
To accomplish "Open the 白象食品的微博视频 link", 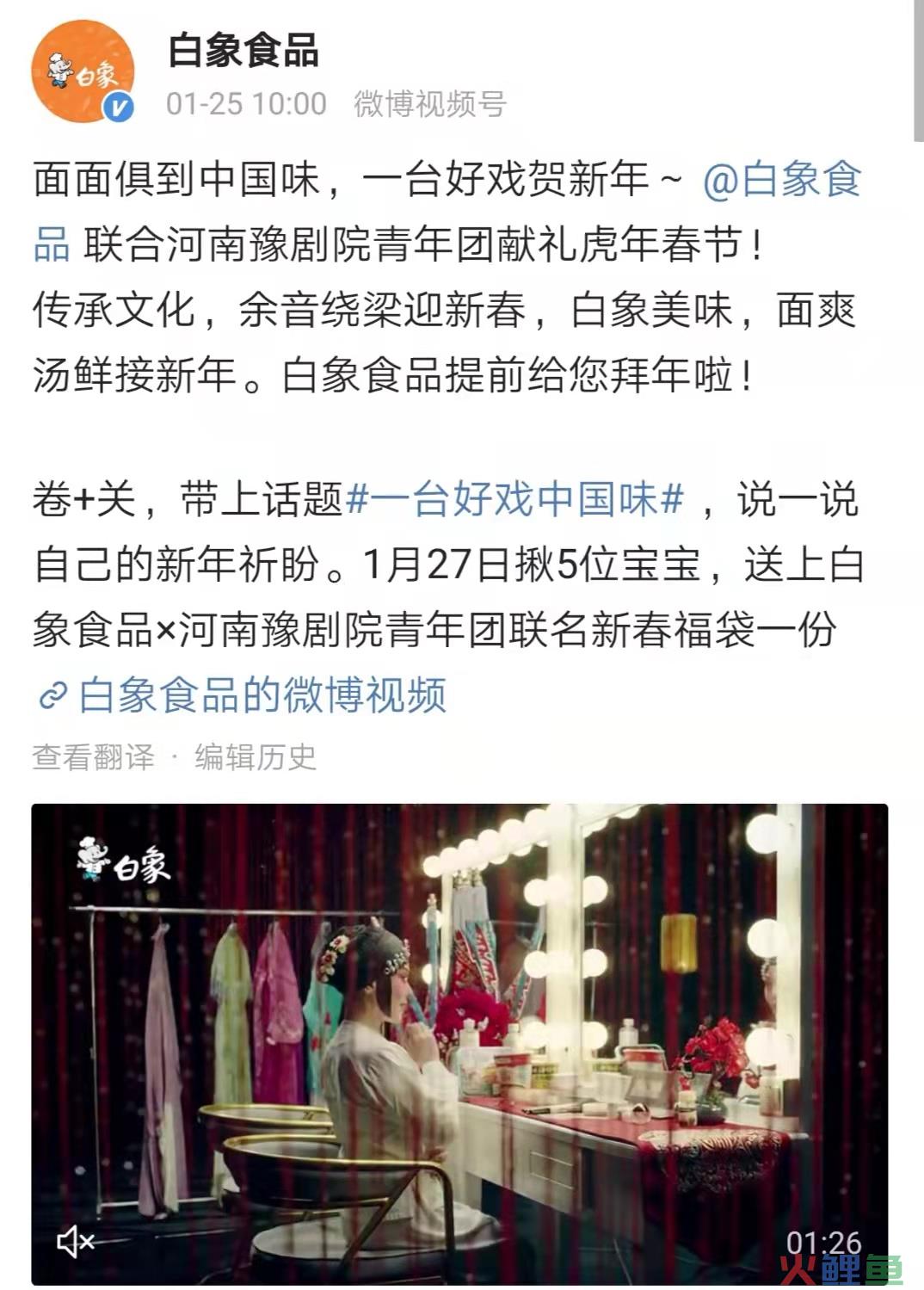I will point(243,694).
